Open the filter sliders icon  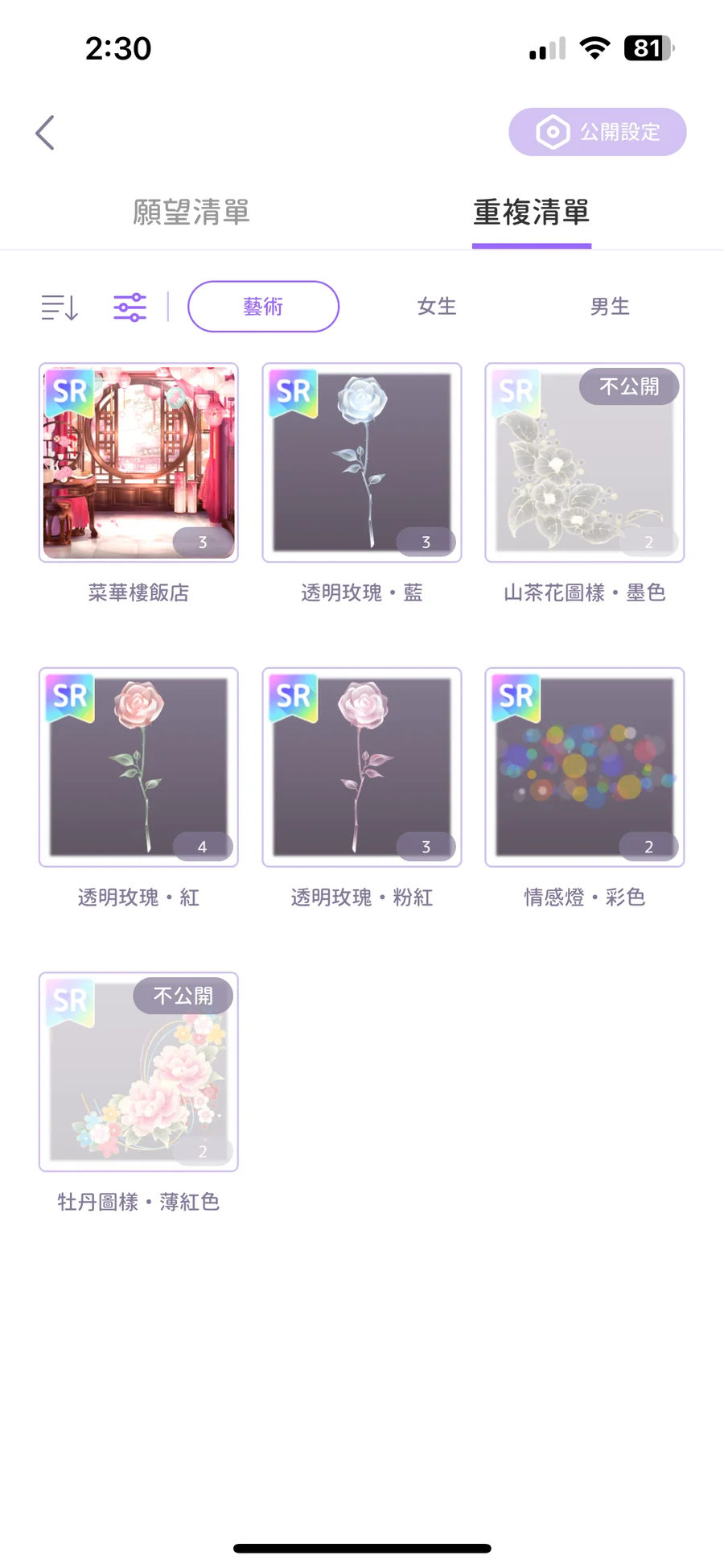pos(130,307)
